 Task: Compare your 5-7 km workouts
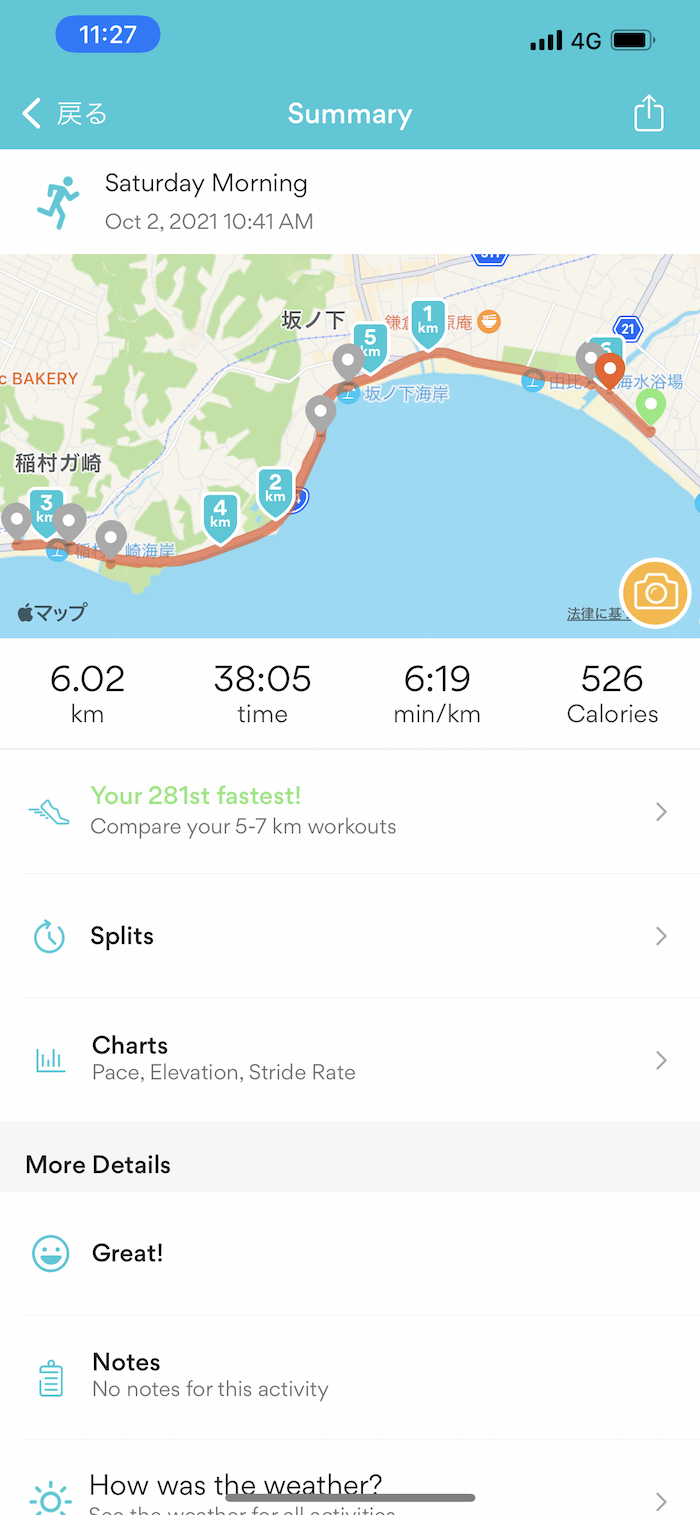tap(350, 811)
